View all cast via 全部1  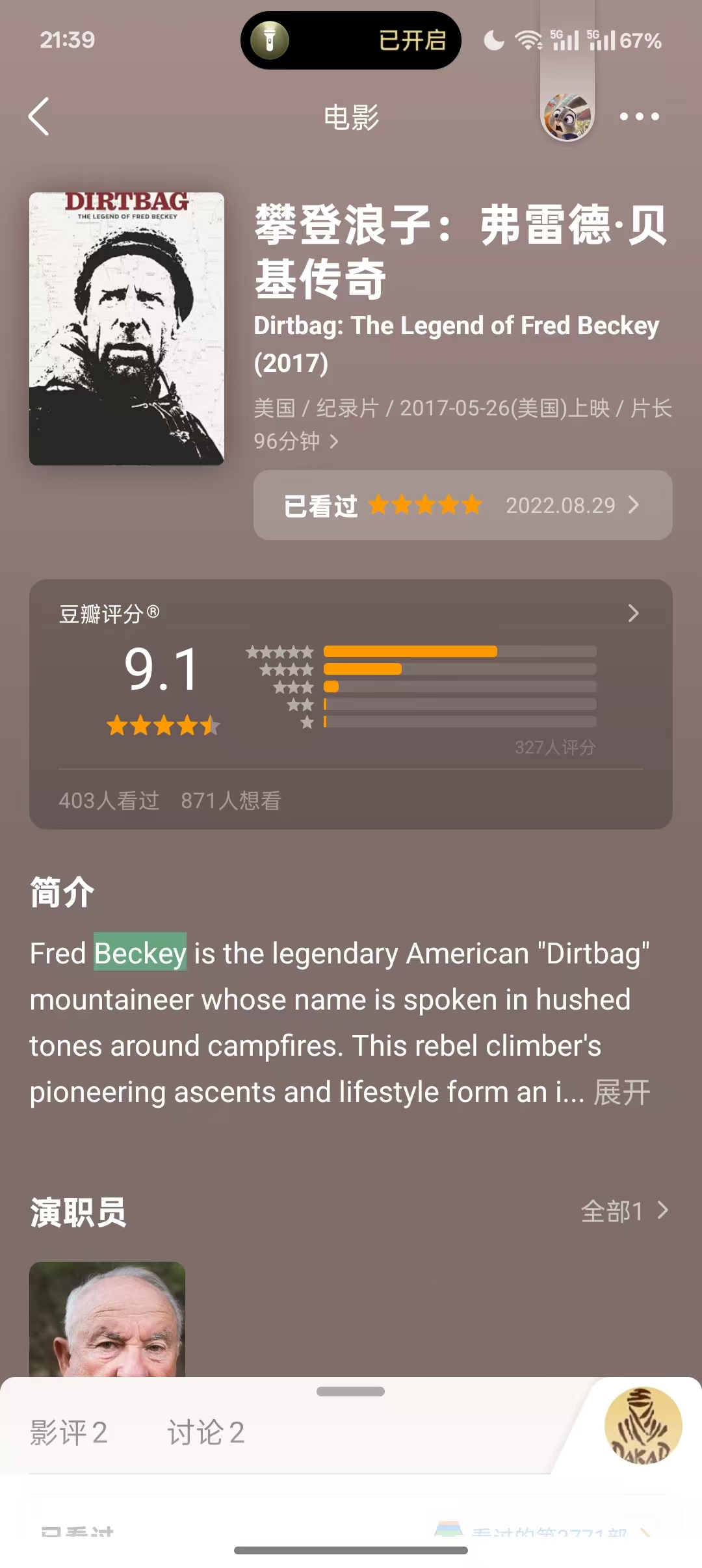click(624, 1211)
